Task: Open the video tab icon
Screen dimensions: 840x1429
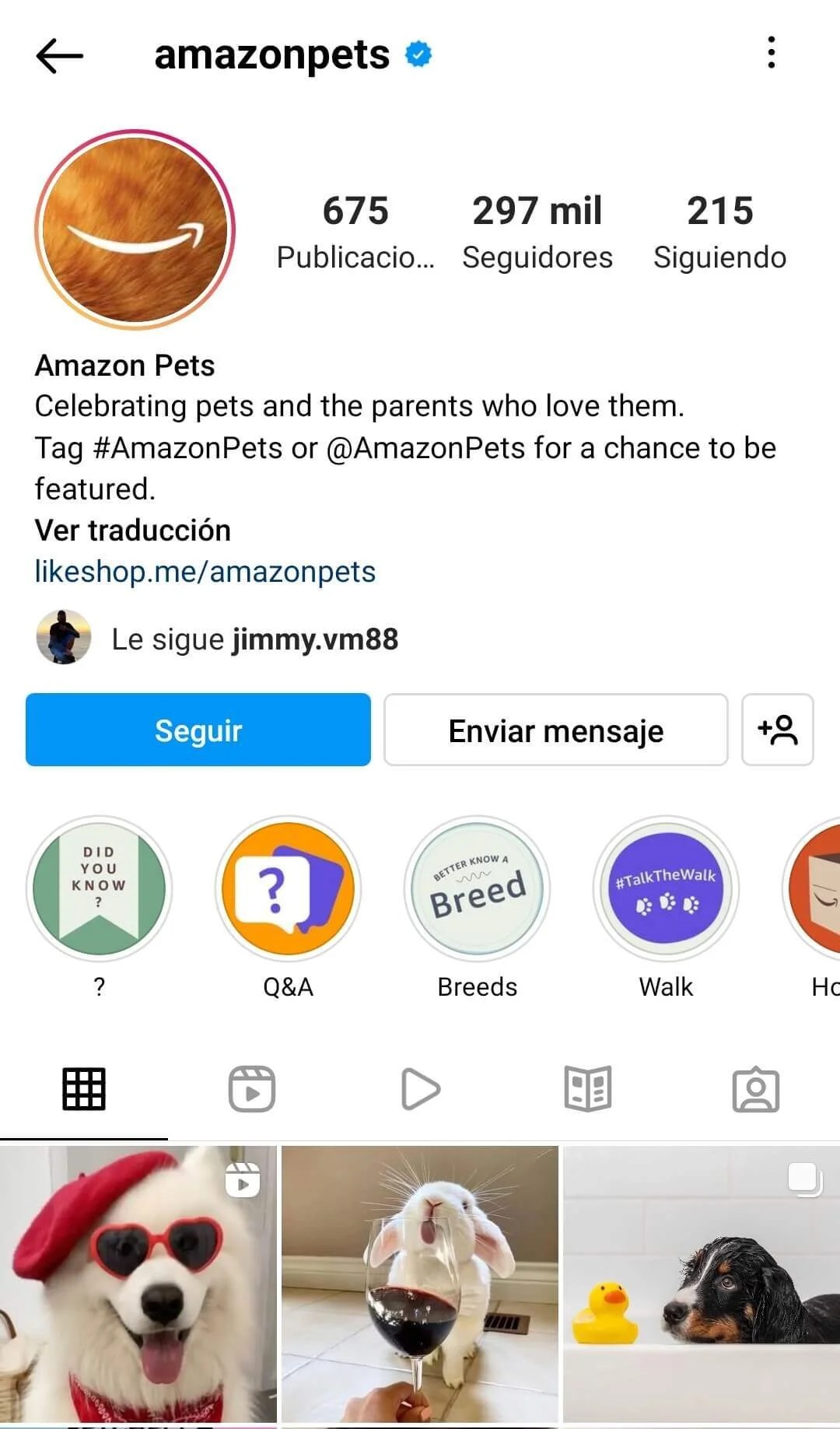Action: coord(420,1088)
